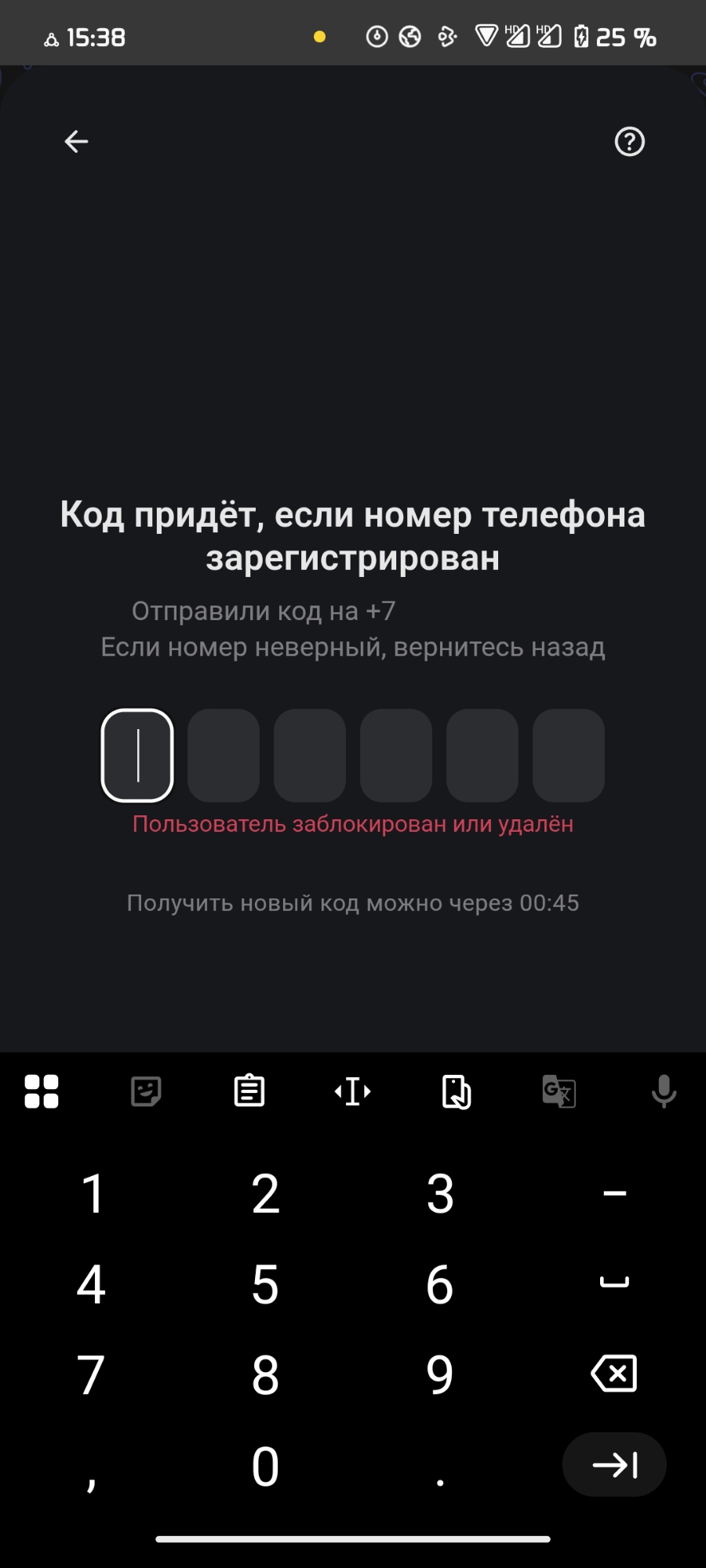The width and height of the screenshot is (706, 1568).
Task: Tap the keyboard backspace key
Action: pyautogui.click(x=614, y=1374)
